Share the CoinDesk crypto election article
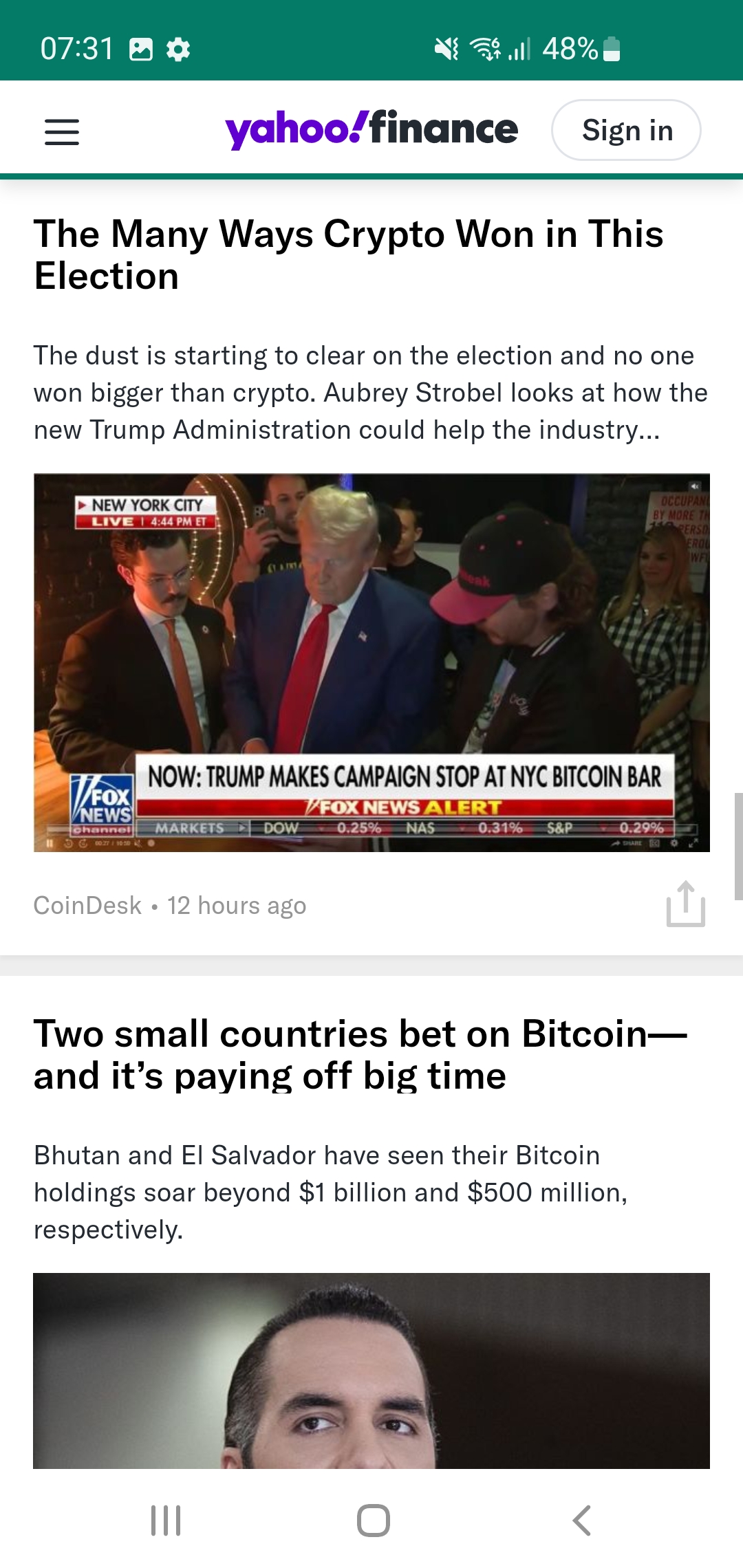The width and height of the screenshot is (743, 1568). tap(686, 904)
